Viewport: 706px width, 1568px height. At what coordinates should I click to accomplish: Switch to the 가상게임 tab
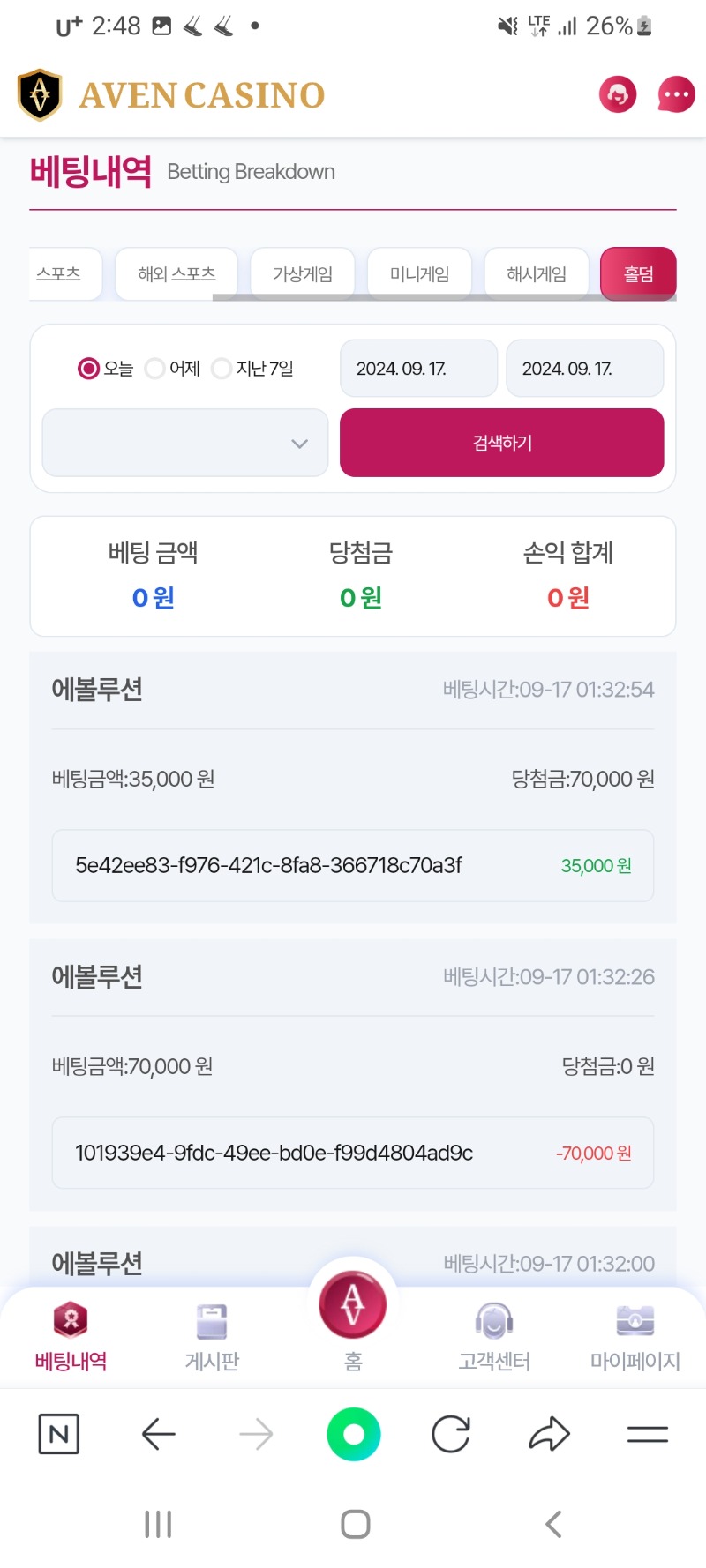303,274
